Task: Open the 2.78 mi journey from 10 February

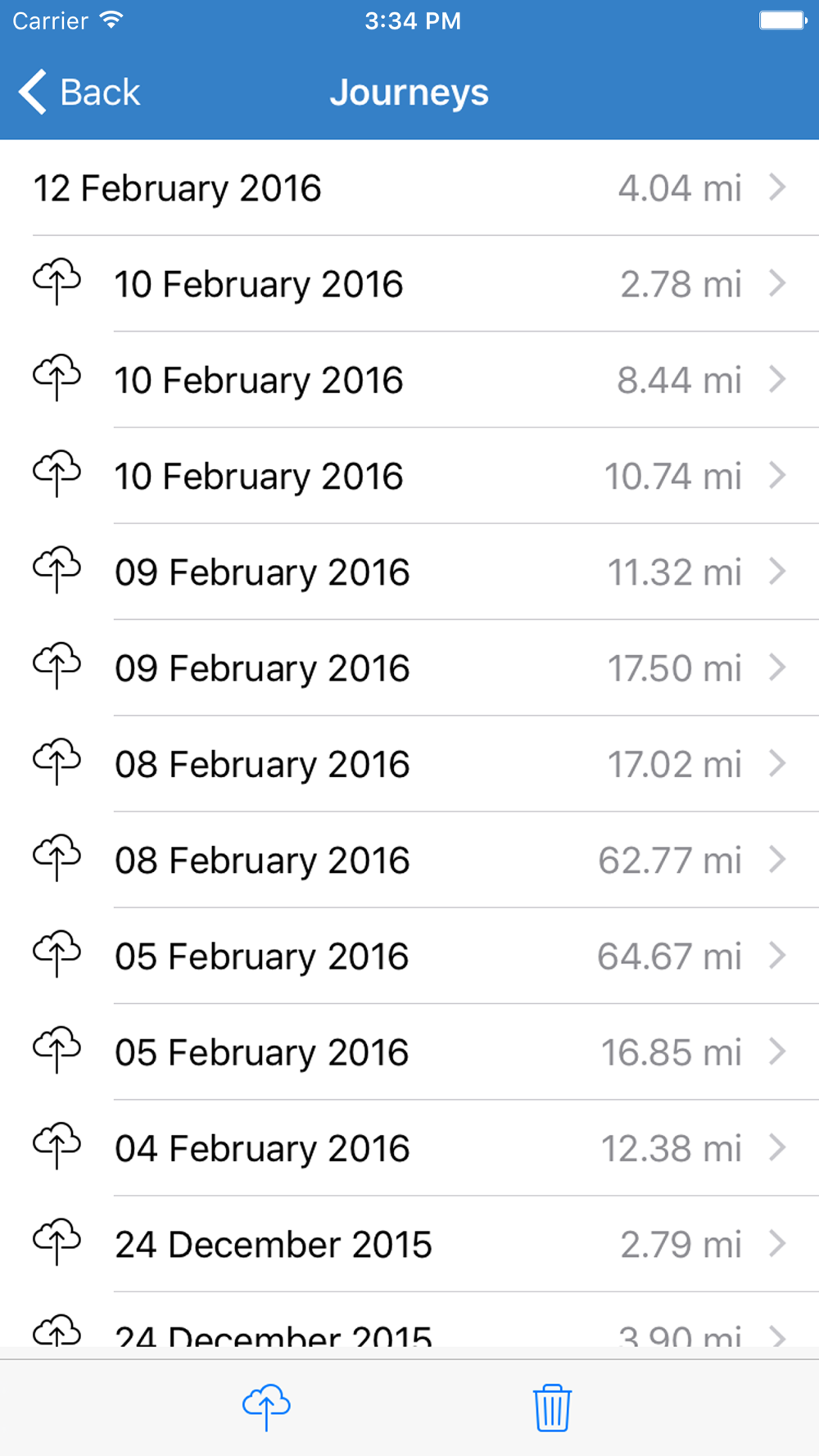Action: point(409,284)
